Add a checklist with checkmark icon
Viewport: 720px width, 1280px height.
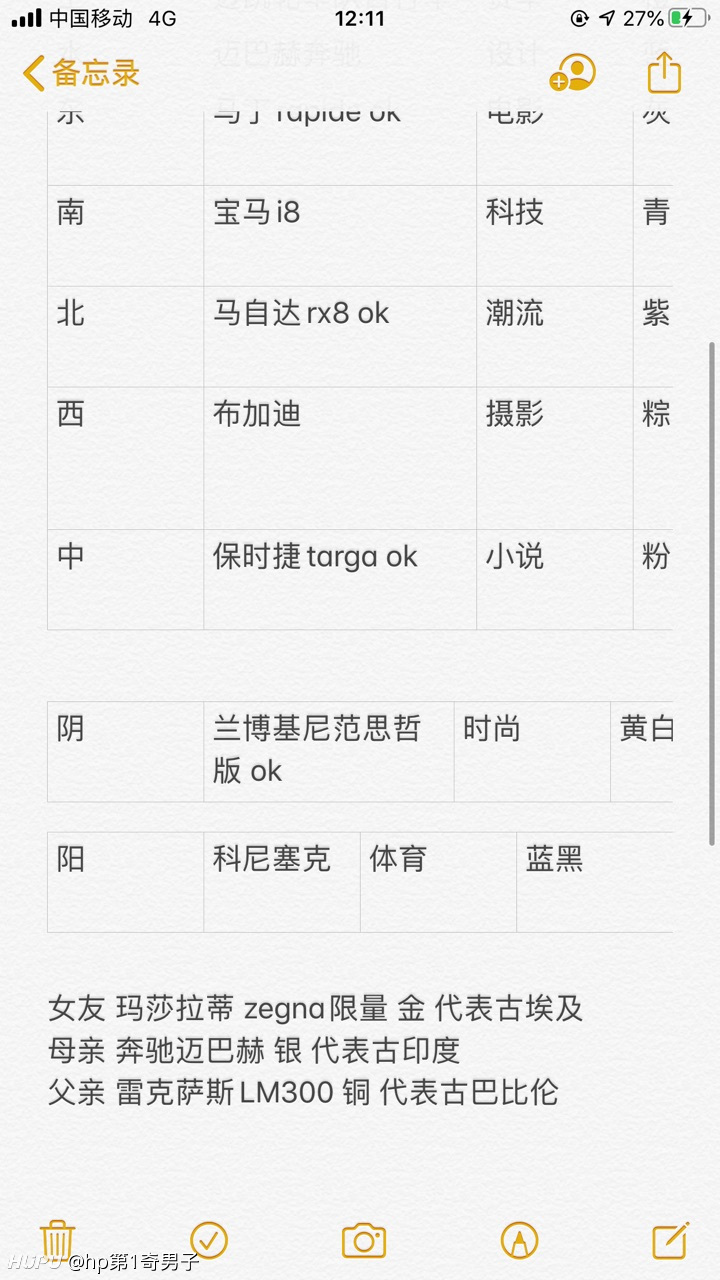pos(209,1240)
